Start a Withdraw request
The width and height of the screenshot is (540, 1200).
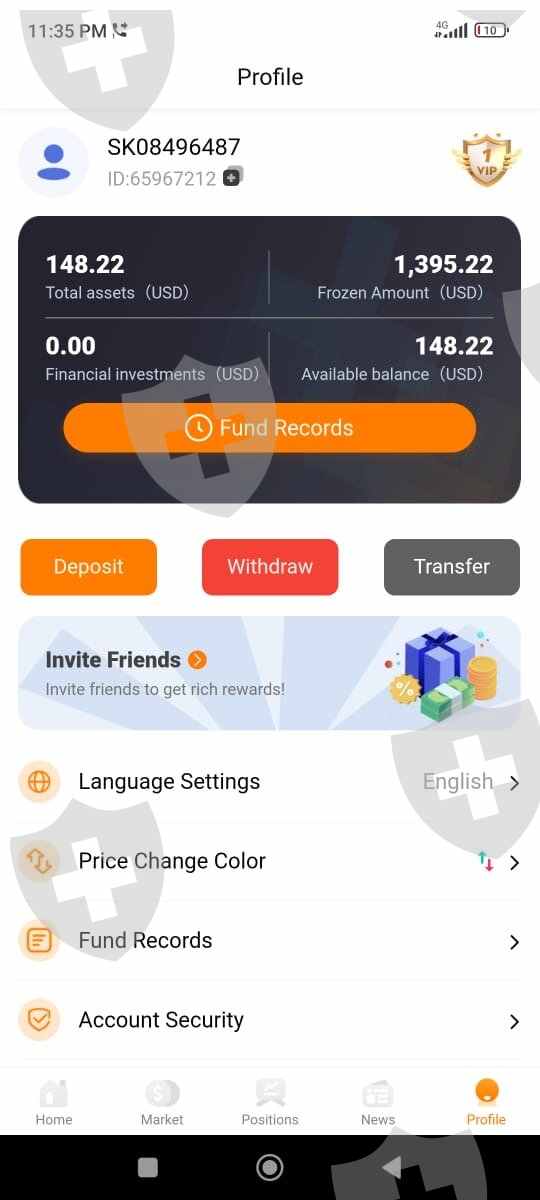pyautogui.click(x=270, y=567)
